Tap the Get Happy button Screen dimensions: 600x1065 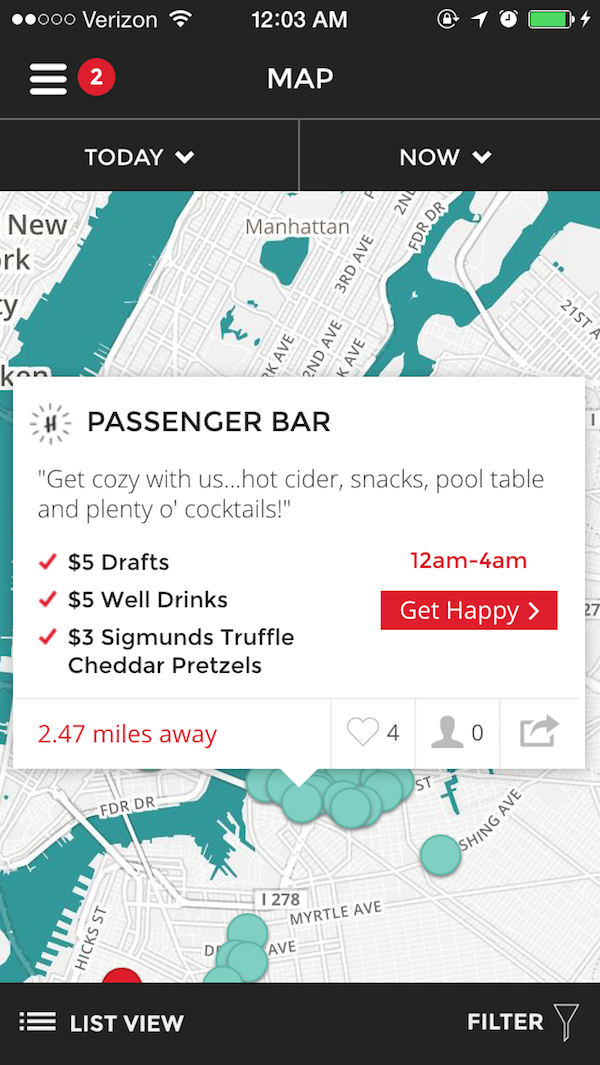(468, 610)
